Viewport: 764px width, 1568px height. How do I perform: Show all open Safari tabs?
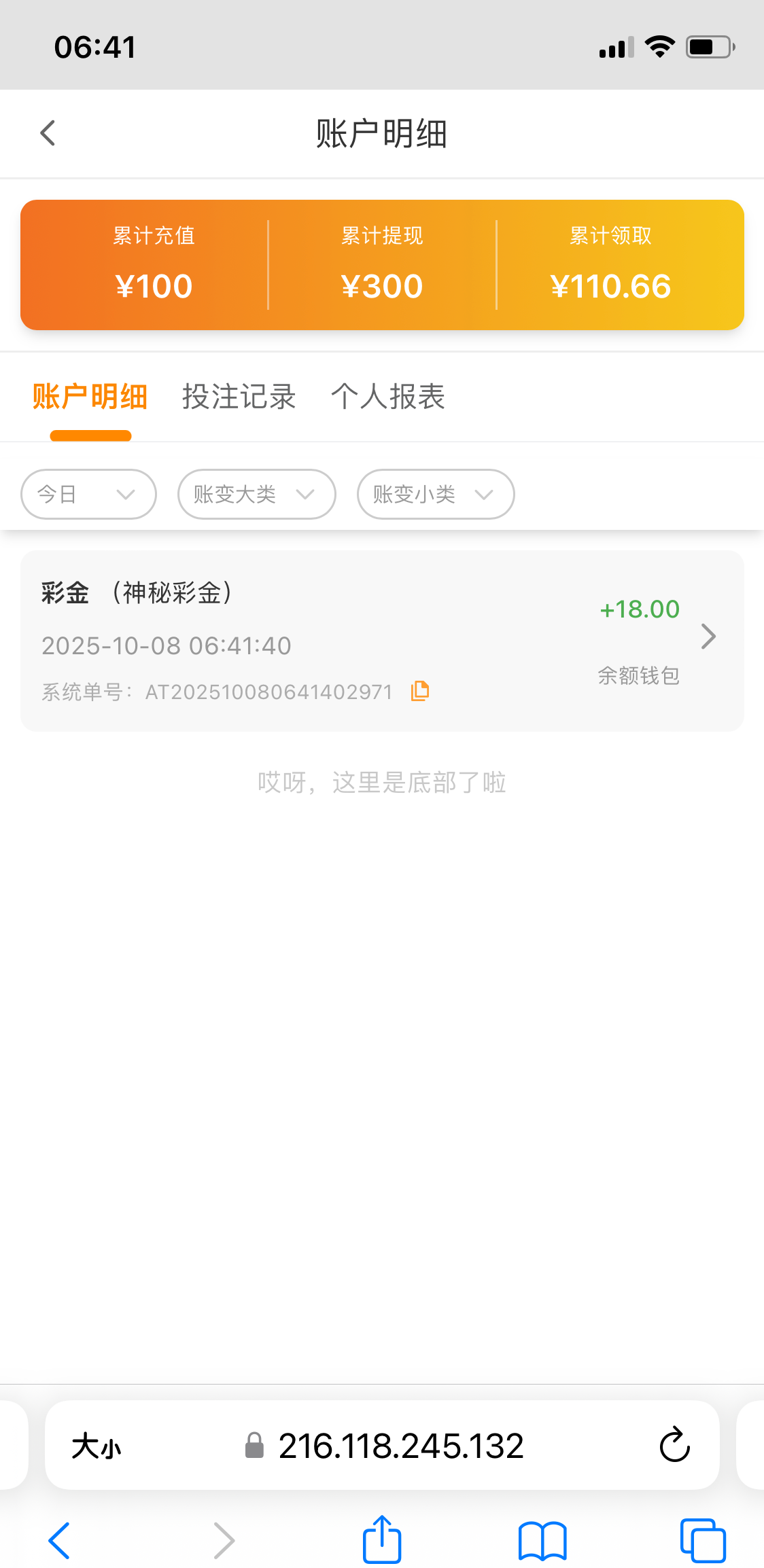click(703, 1540)
